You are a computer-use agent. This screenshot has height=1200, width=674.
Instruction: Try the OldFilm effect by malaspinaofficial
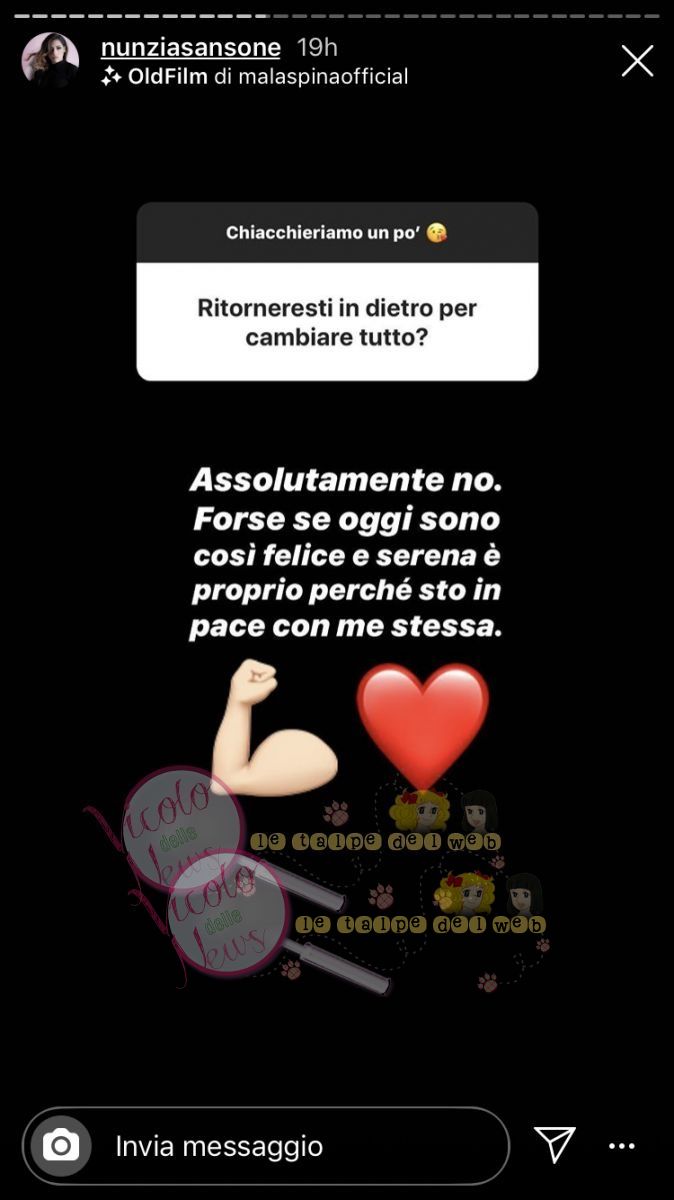coord(255,76)
